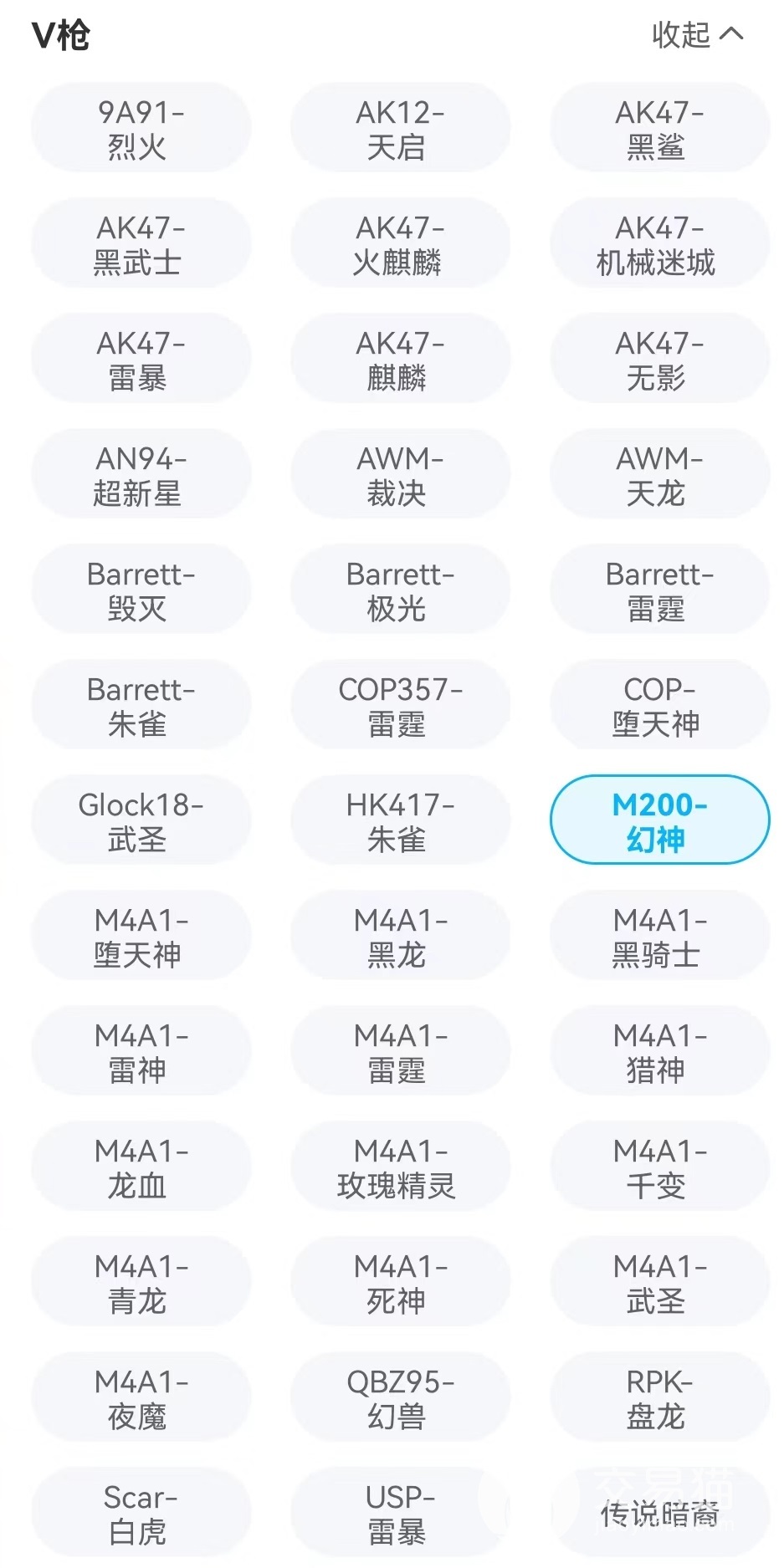Tap the USP-雷暴 filter

400,1514
